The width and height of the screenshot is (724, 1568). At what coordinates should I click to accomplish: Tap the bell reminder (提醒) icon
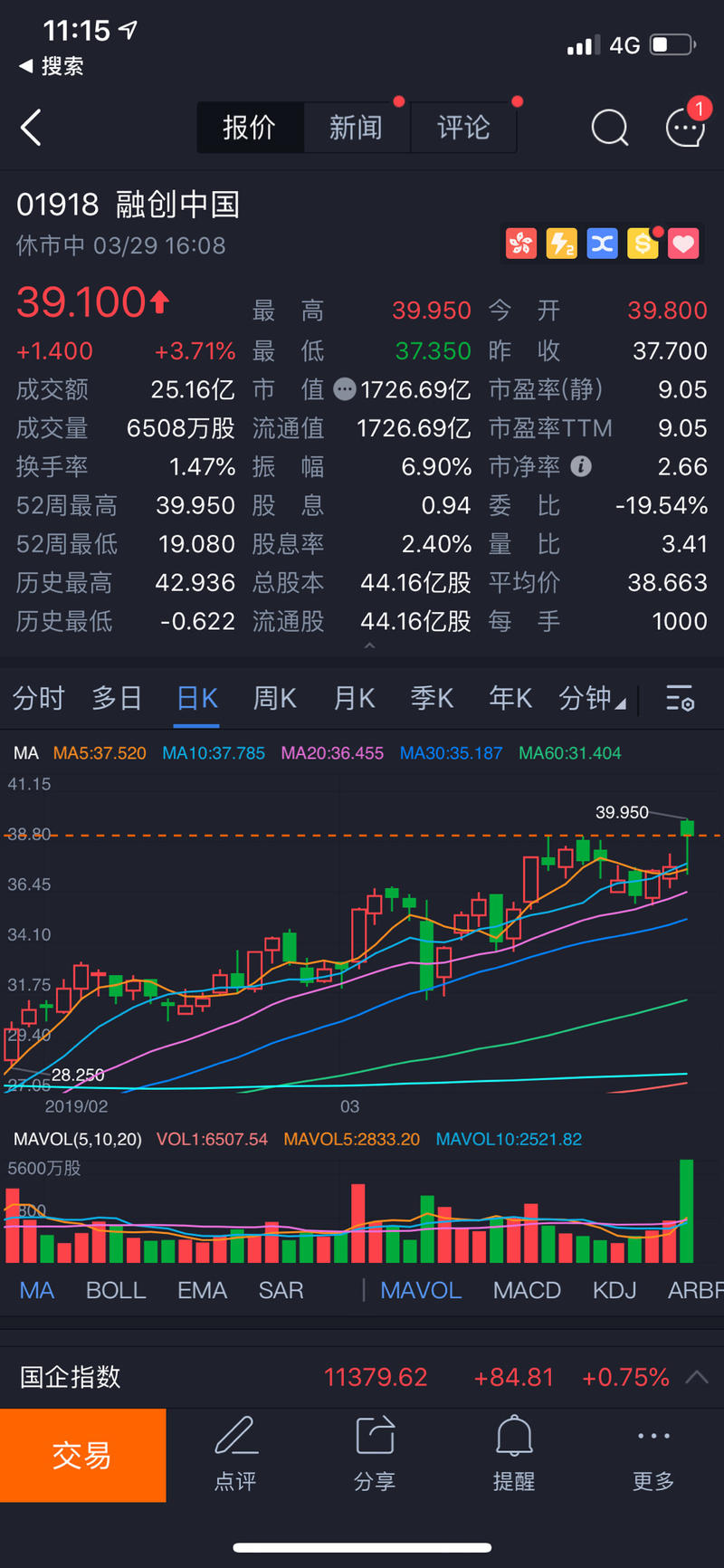coord(514,1450)
